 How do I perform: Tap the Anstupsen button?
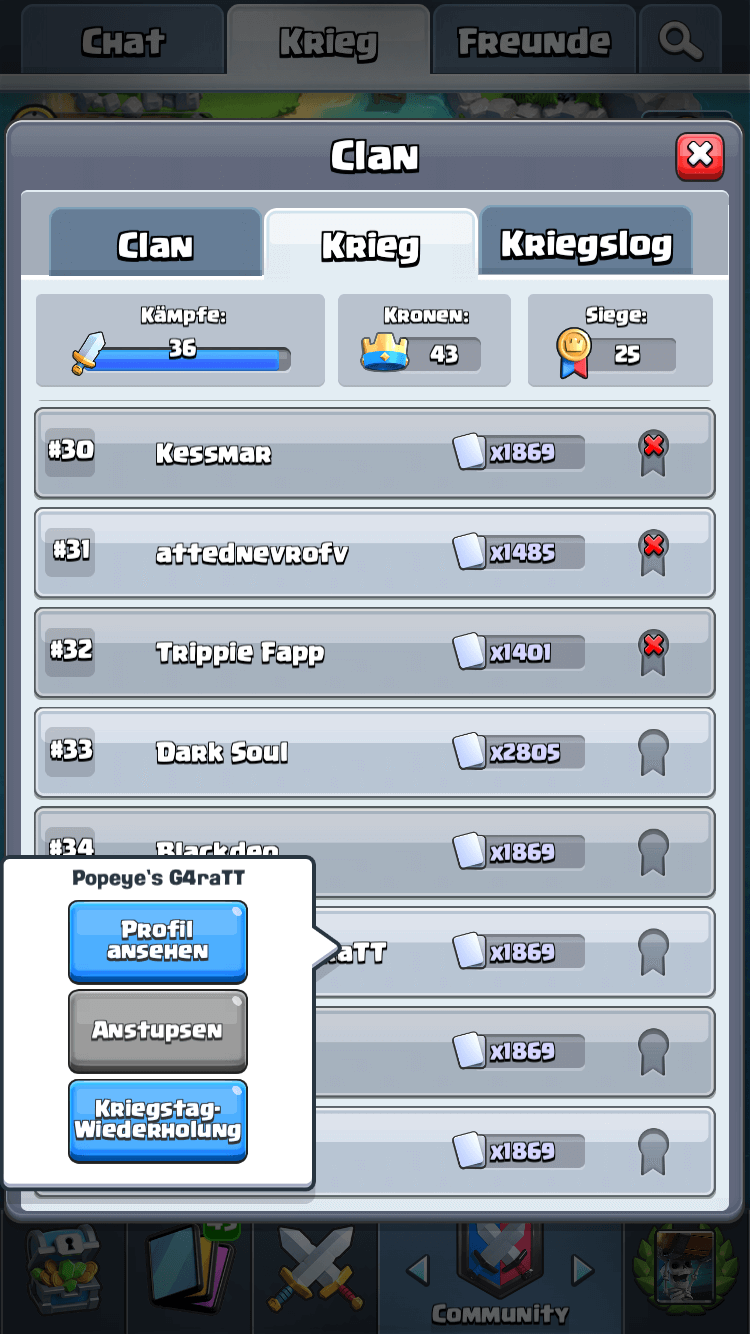[x=157, y=1030]
